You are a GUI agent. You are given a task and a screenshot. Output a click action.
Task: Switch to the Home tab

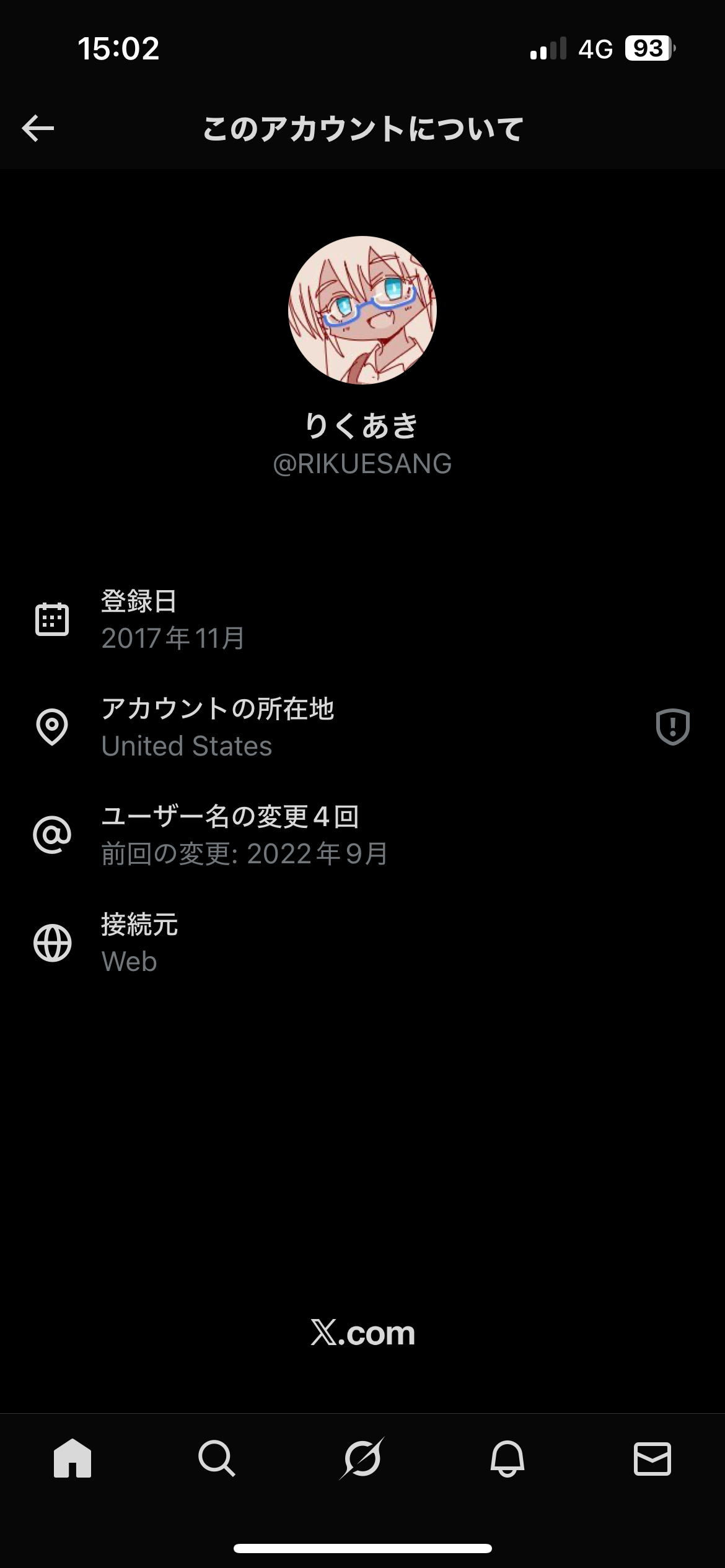(x=72, y=1458)
